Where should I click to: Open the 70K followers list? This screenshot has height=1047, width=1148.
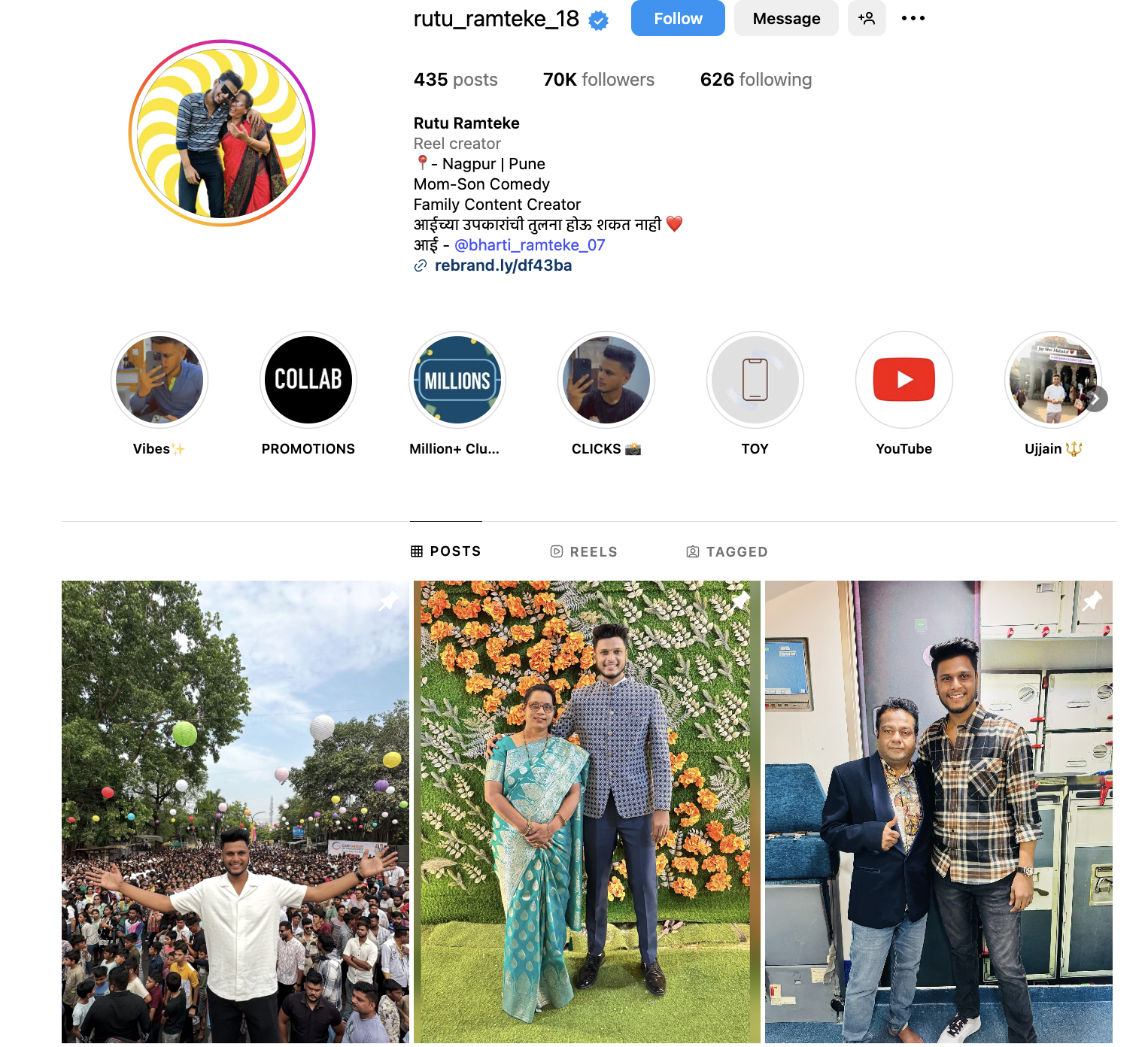[x=598, y=80]
